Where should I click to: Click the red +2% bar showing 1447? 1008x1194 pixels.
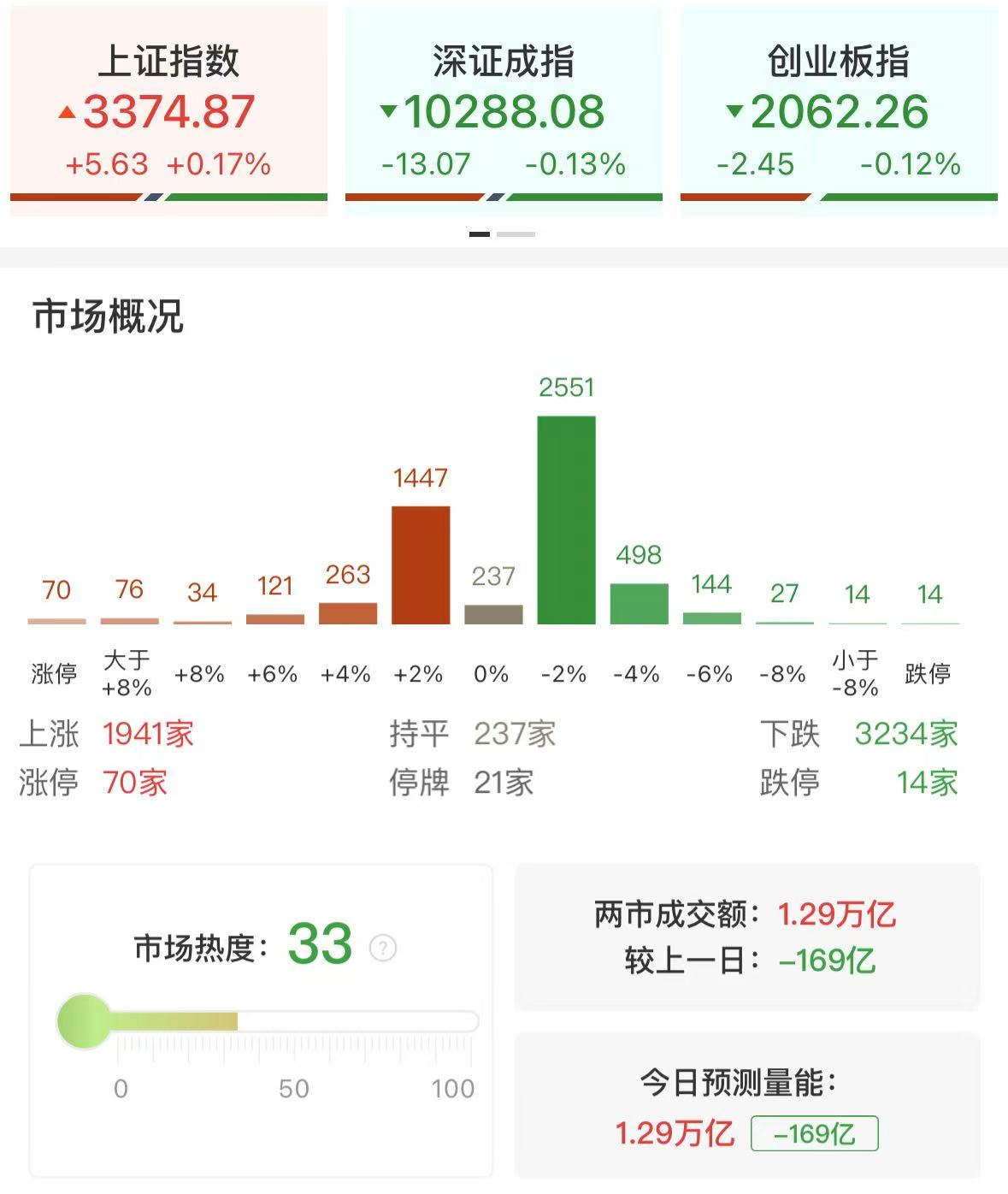pos(421,564)
